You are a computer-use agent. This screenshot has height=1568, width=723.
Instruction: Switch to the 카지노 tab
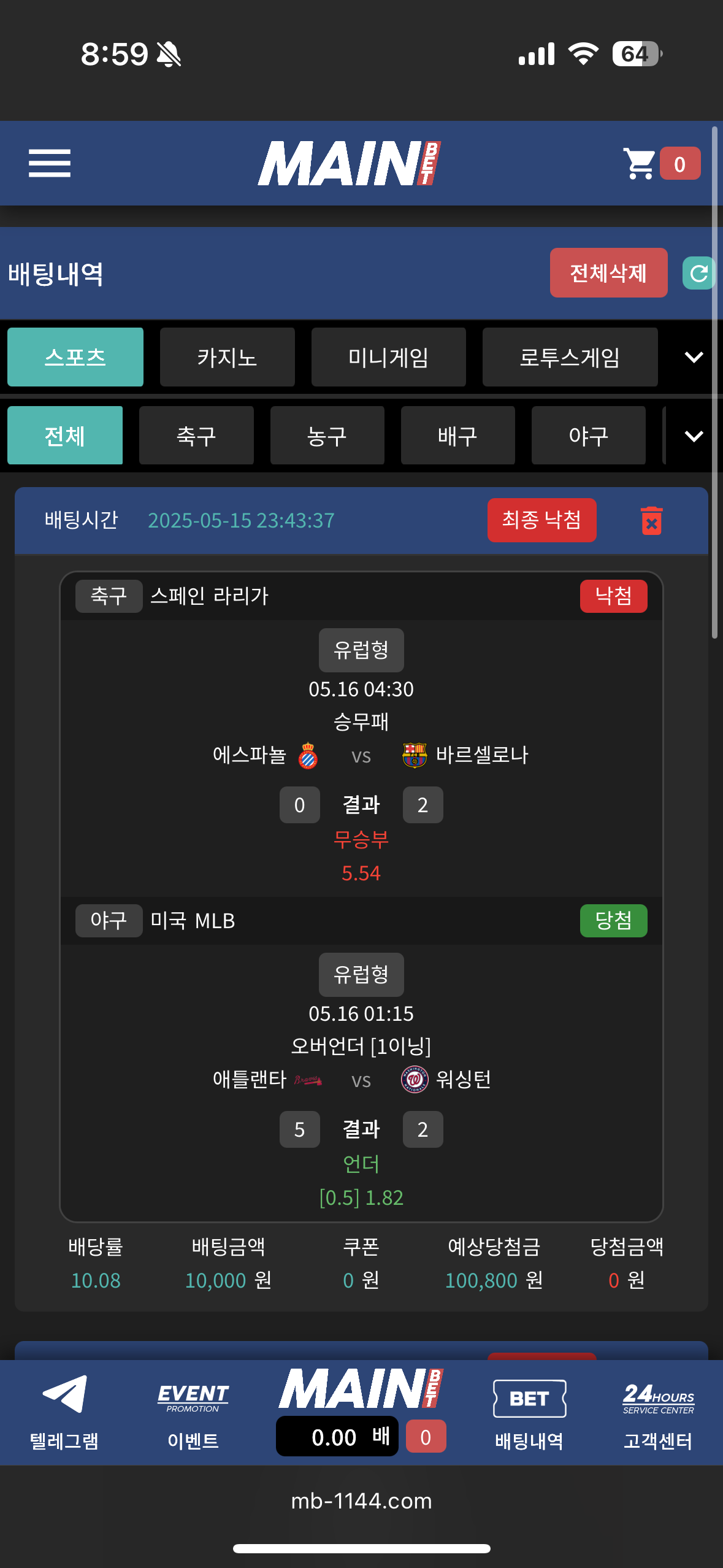coord(227,357)
